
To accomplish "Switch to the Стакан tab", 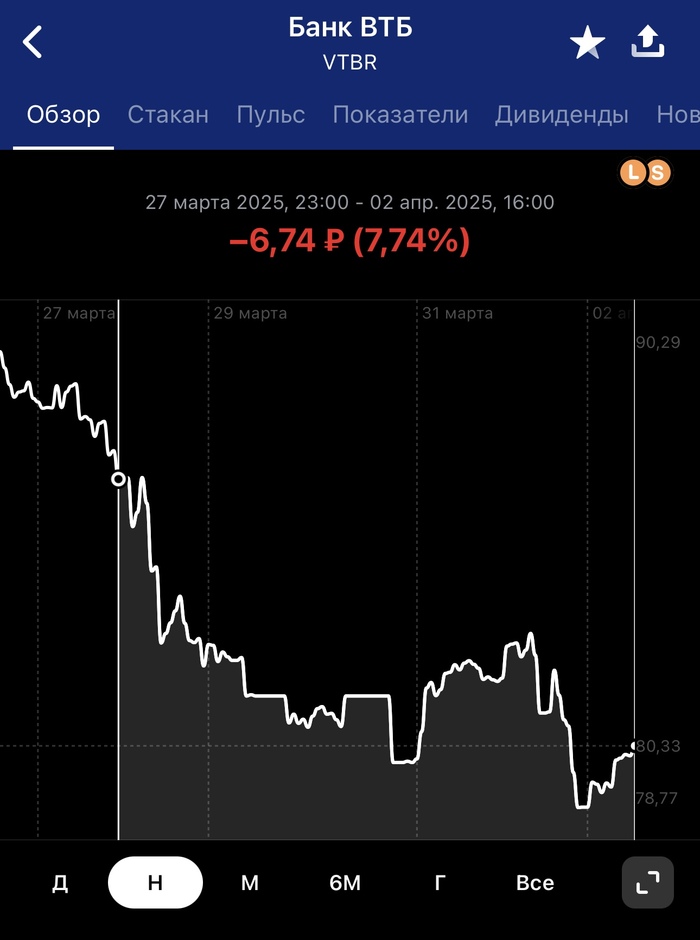I will pos(168,115).
